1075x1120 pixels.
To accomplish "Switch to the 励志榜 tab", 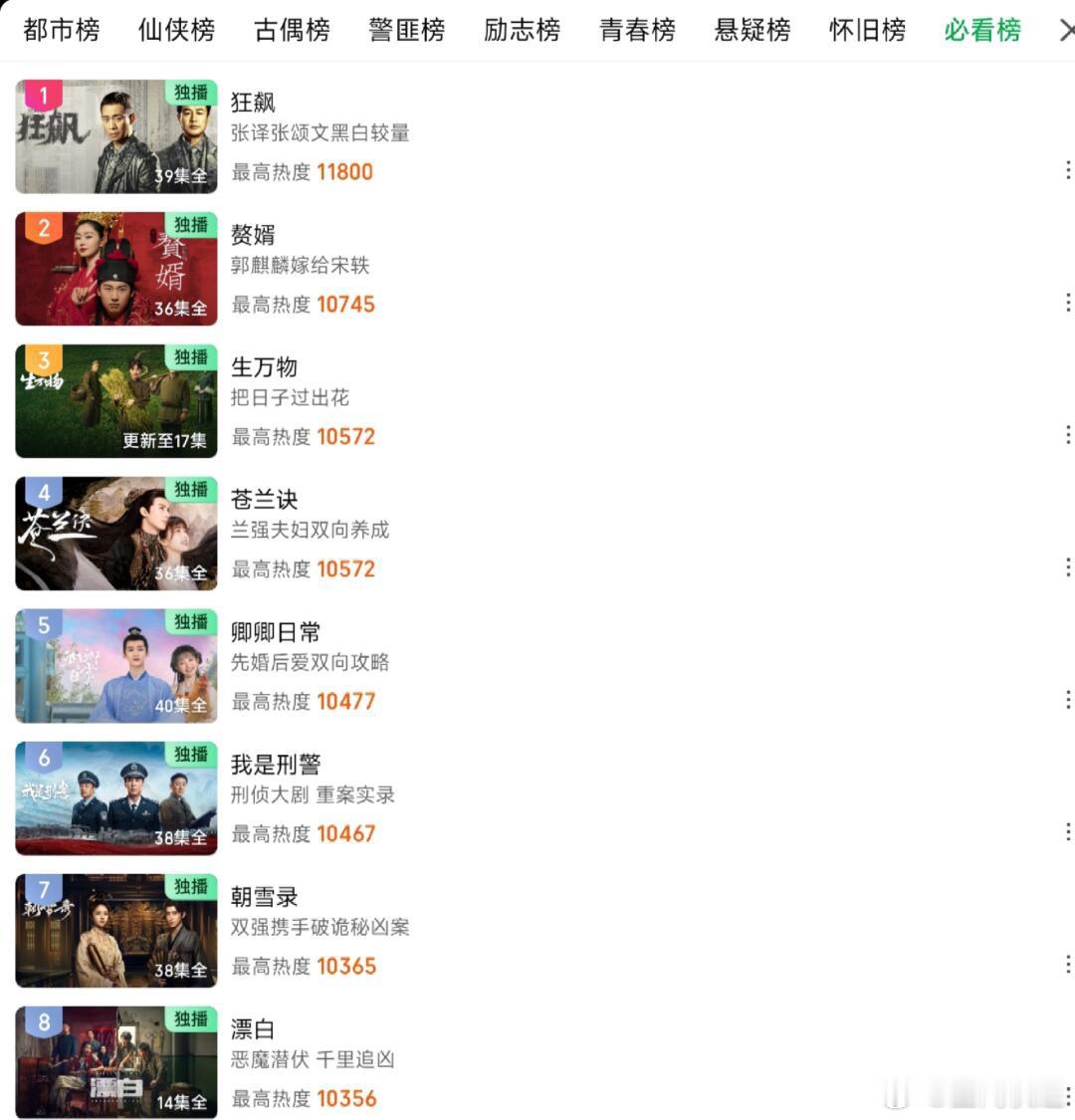I will coord(522,30).
